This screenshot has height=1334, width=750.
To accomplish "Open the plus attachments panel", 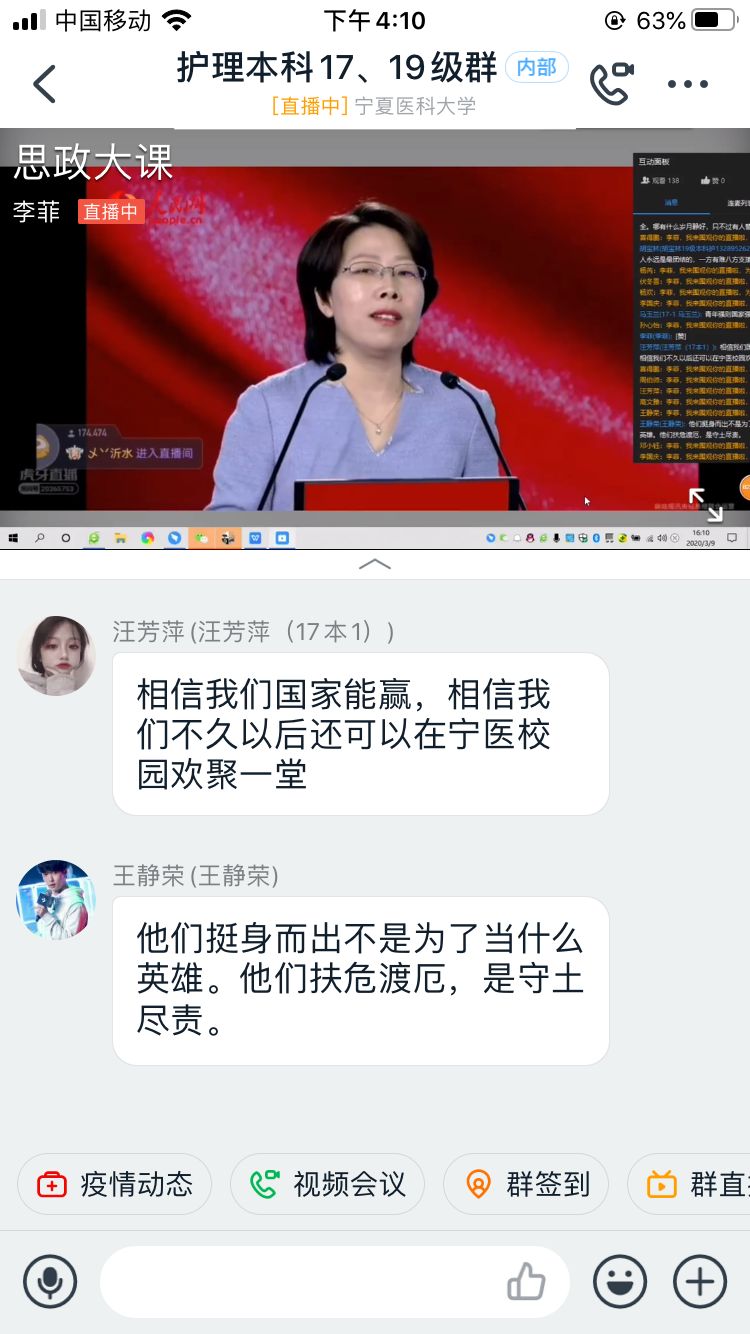I will 699,1281.
